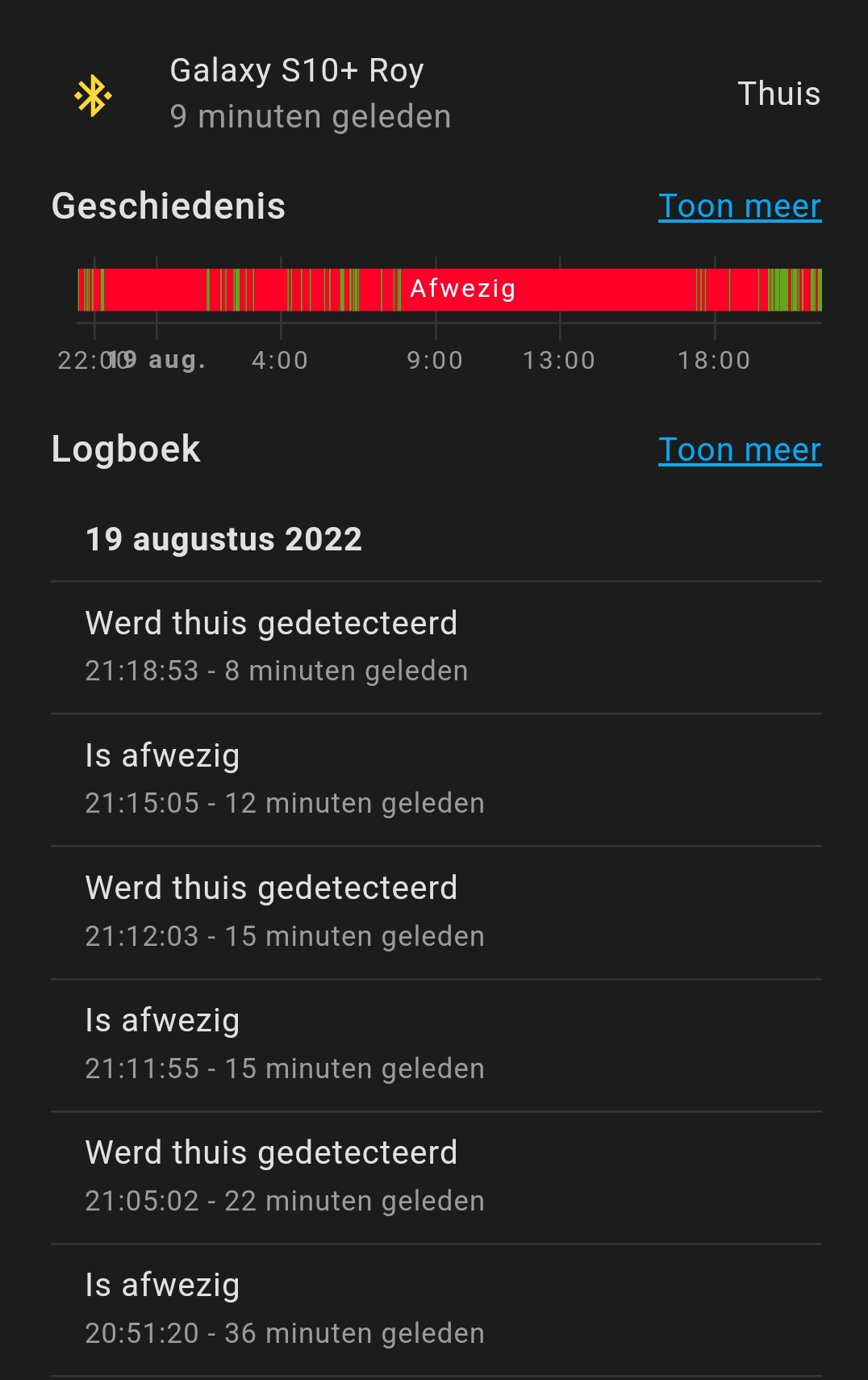Screen dimensions: 868x1380
Task: Click the 19 aug. date marker
Action: [x=158, y=360]
